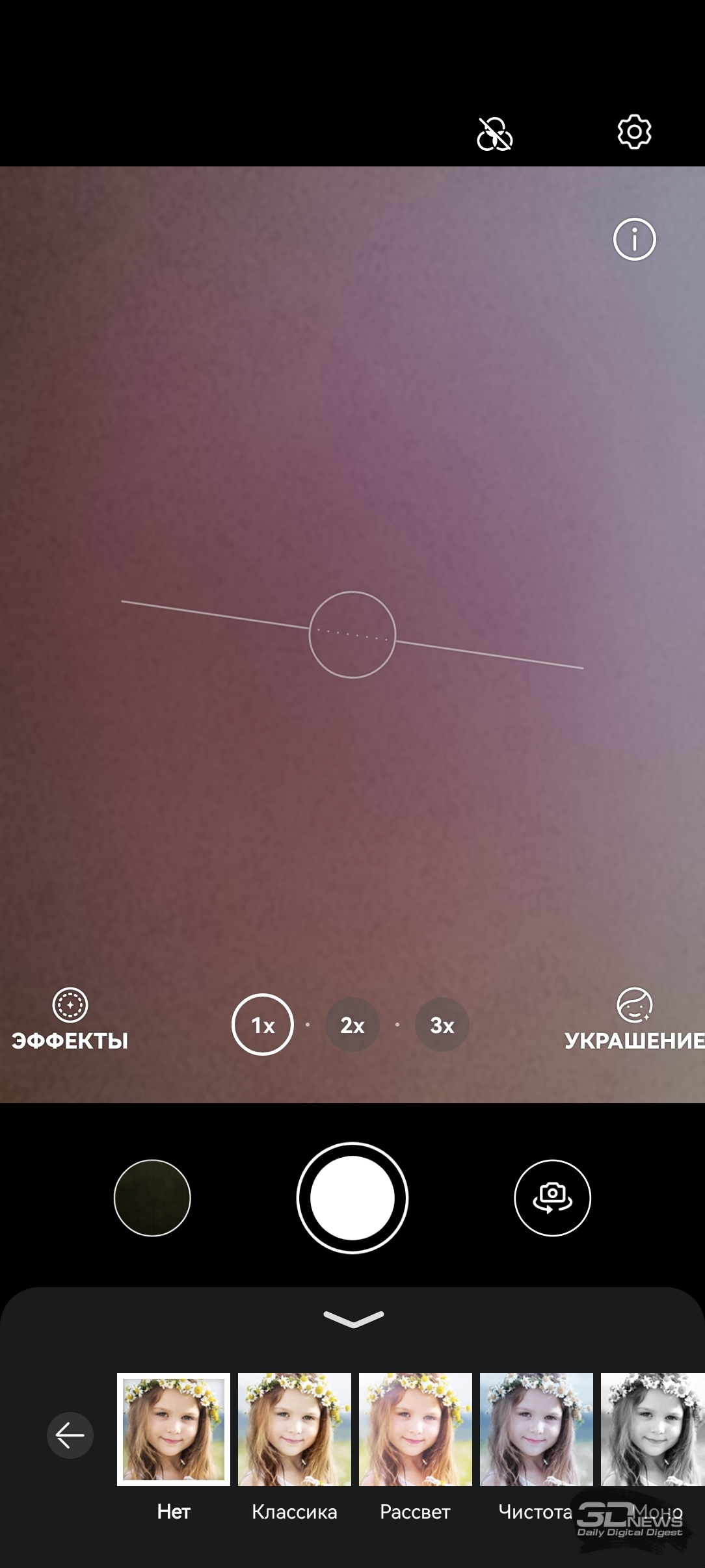Select 1x zoom level
705x1568 pixels.
263,1025
